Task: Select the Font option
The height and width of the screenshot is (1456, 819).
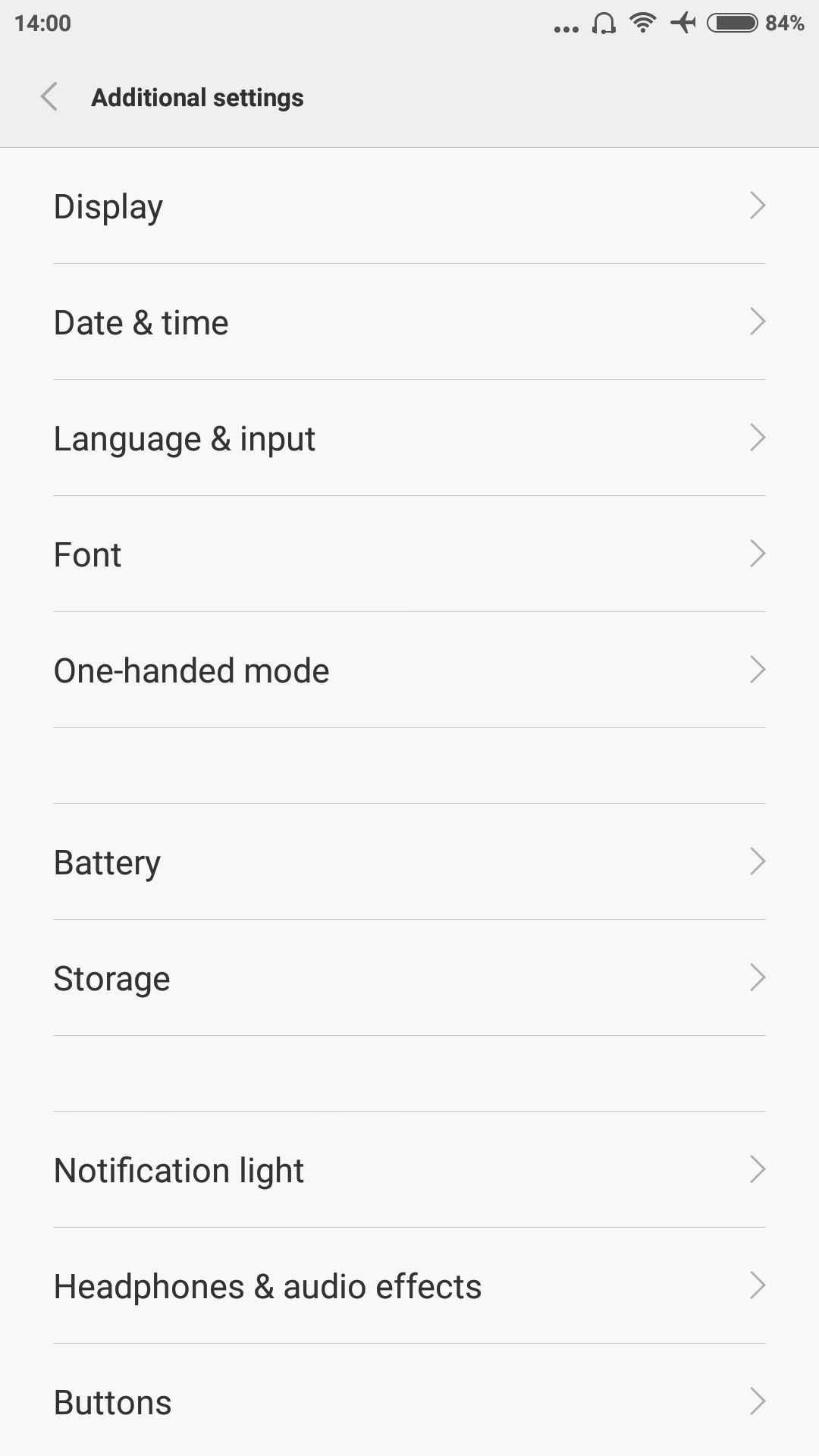Action: pyautogui.click(x=409, y=554)
